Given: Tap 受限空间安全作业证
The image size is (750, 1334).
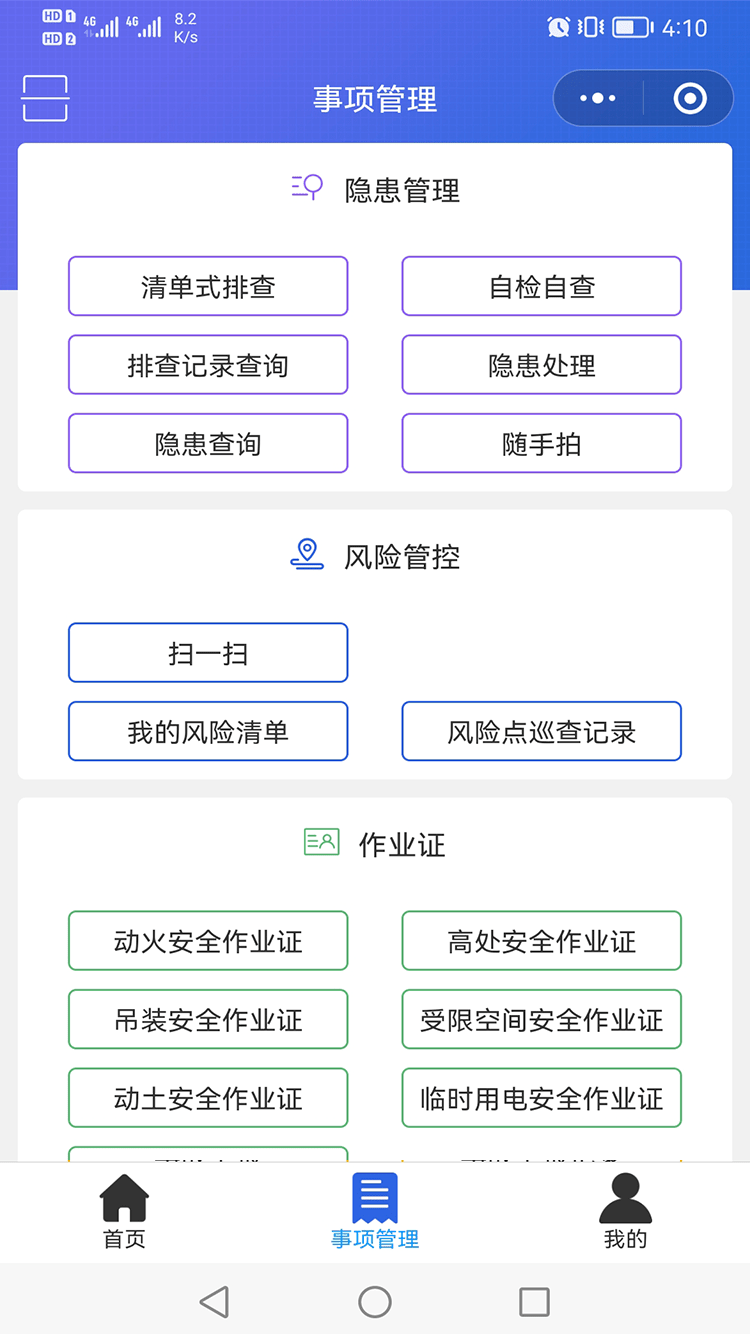Looking at the screenshot, I should coord(541,1019).
